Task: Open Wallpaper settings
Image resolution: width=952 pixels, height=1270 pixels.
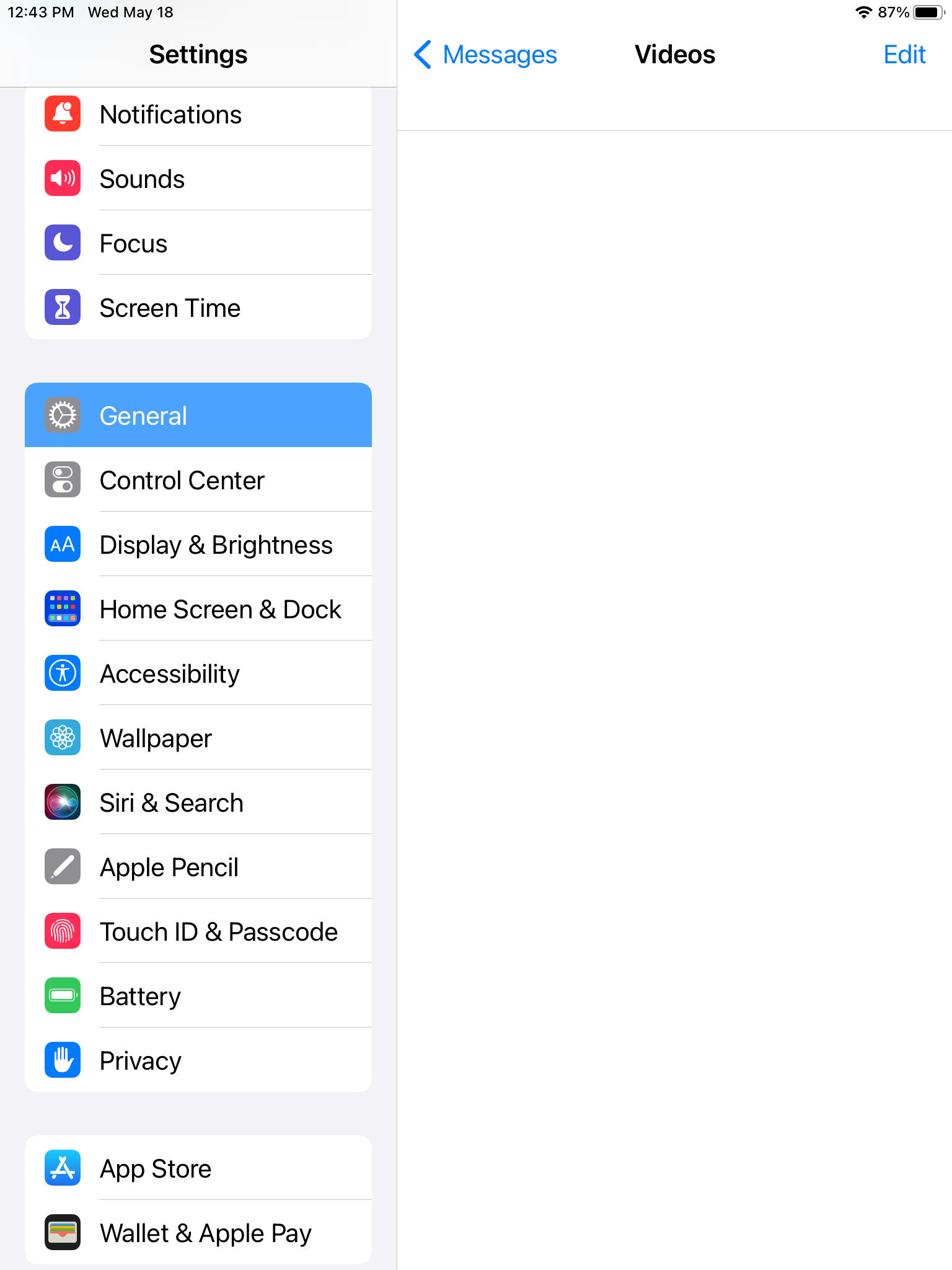Action: tap(198, 739)
